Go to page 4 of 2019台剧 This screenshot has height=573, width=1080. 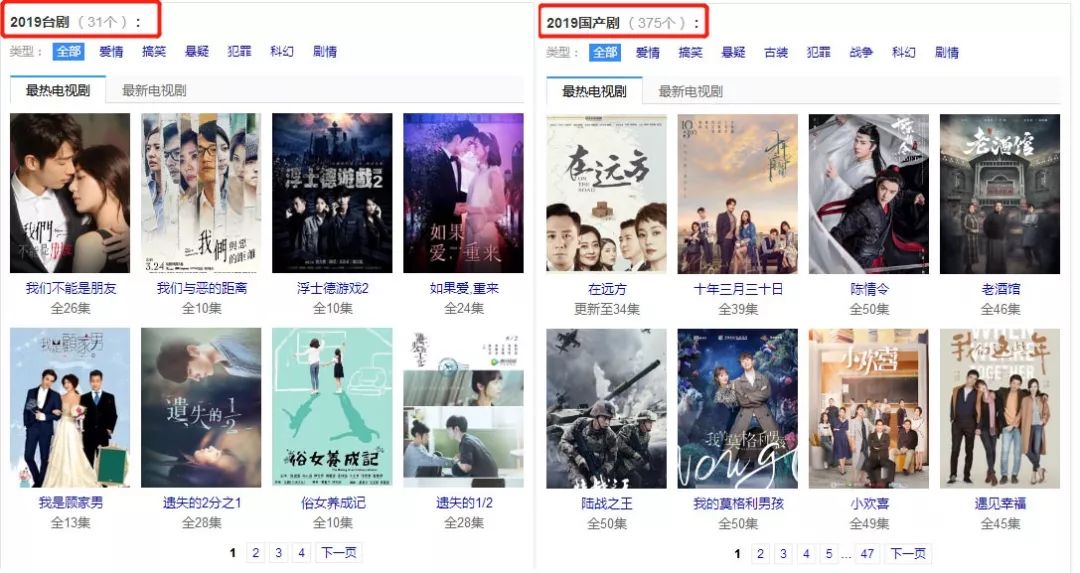(x=301, y=552)
